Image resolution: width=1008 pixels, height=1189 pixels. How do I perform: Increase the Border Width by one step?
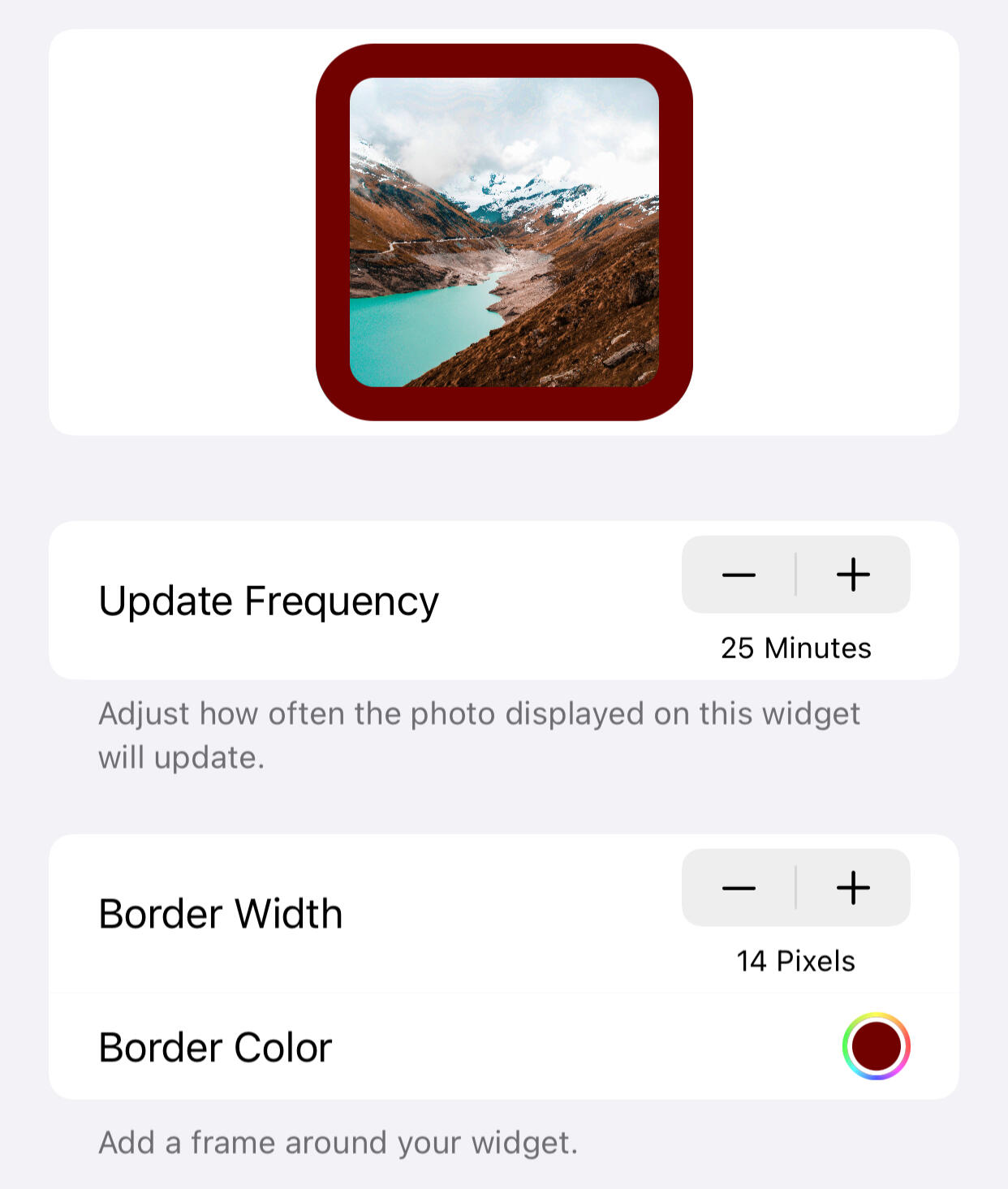(x=853, y=888)
